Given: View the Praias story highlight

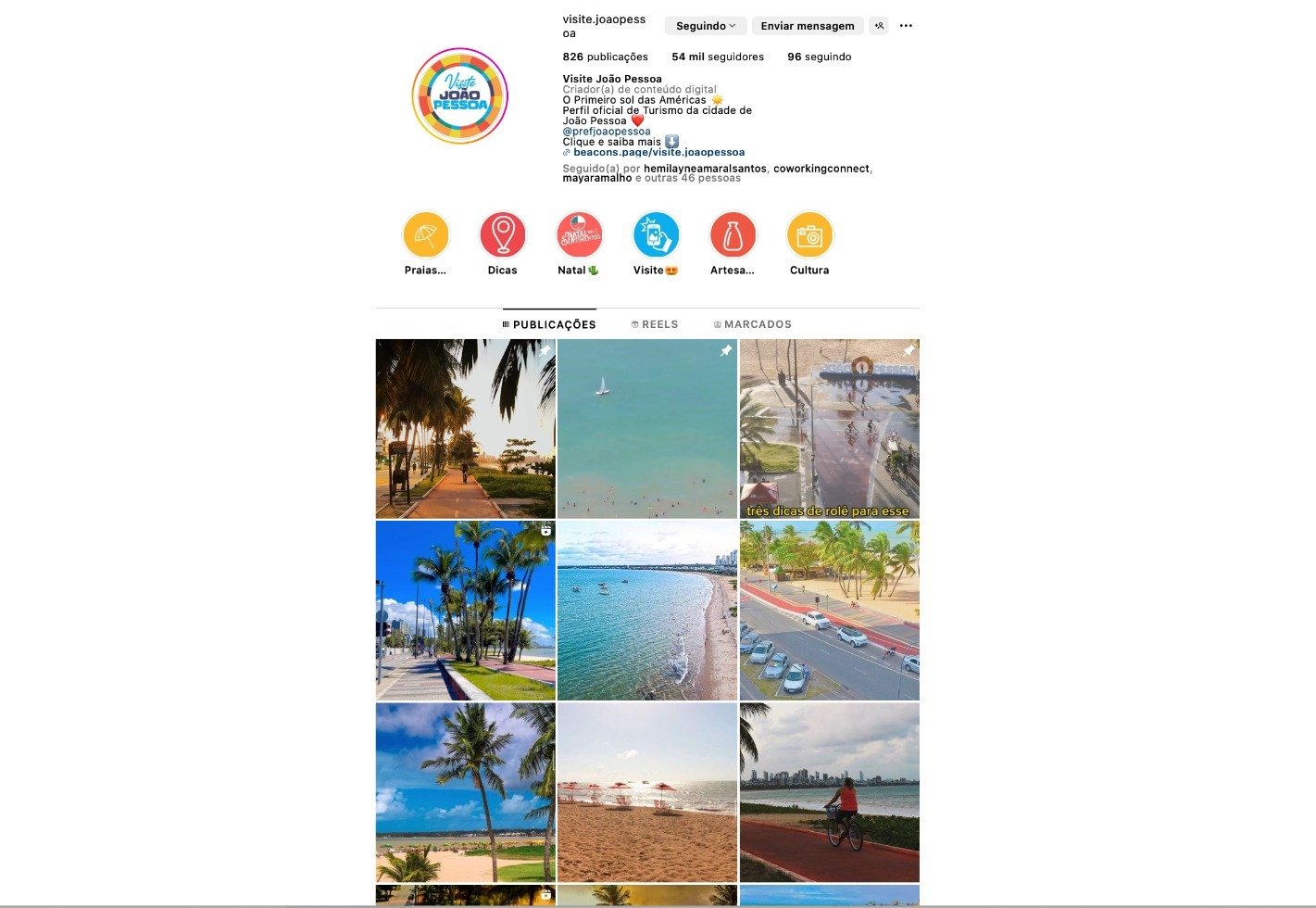Looking at the screenshot, I should (x=426, y=235).
